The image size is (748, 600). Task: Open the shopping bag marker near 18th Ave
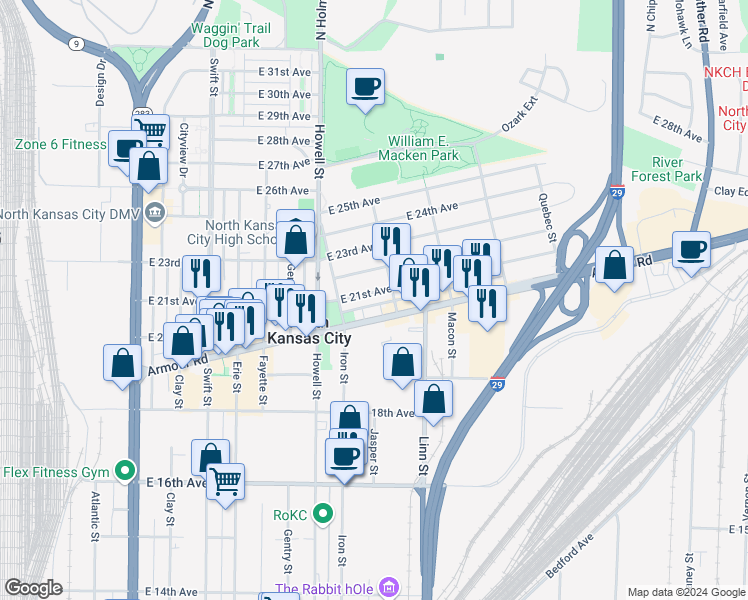(433, 399)
